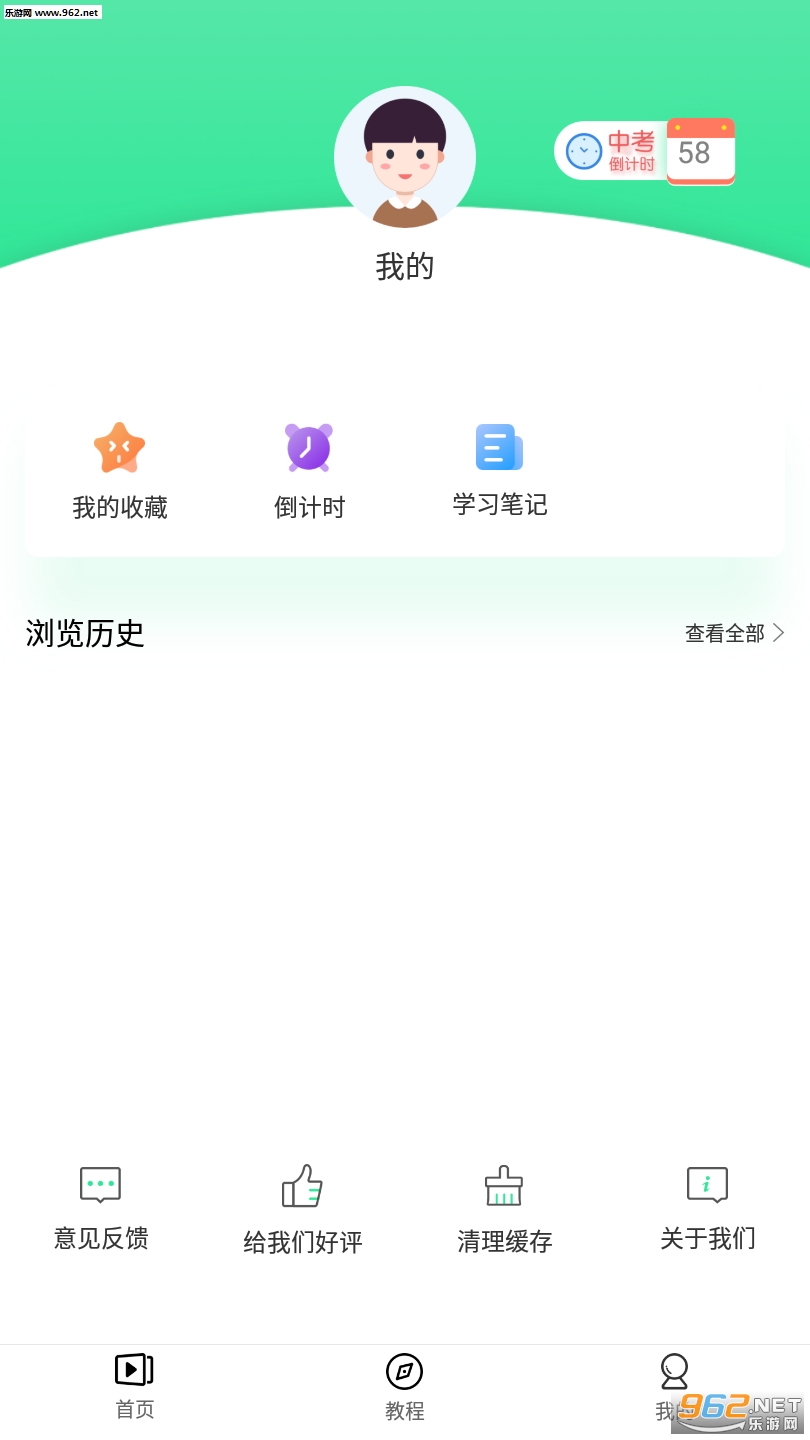Switch to the 教程 tutorials tab
This screenshot has height=1440, width=810.
405,1387
